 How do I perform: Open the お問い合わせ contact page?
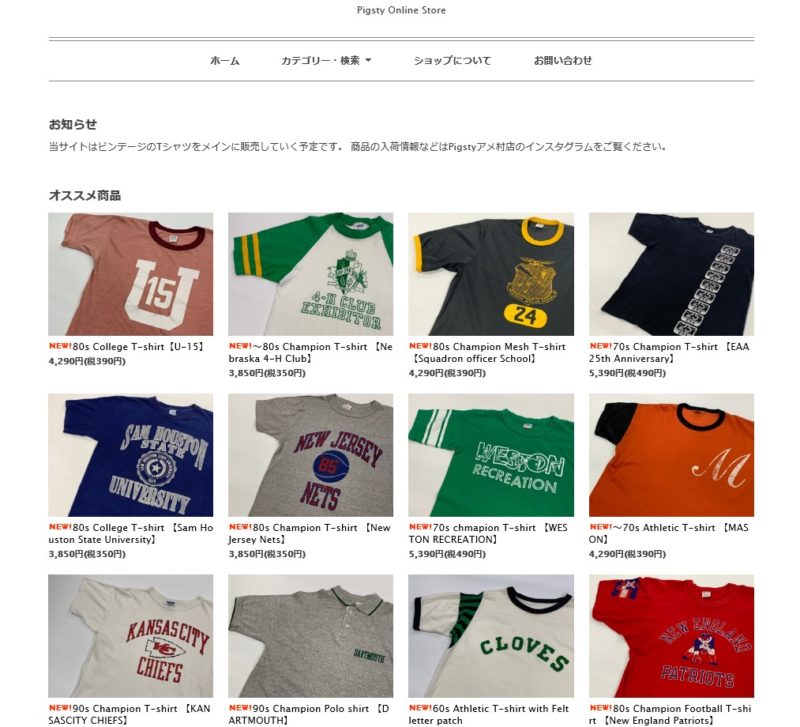(562, 61)
